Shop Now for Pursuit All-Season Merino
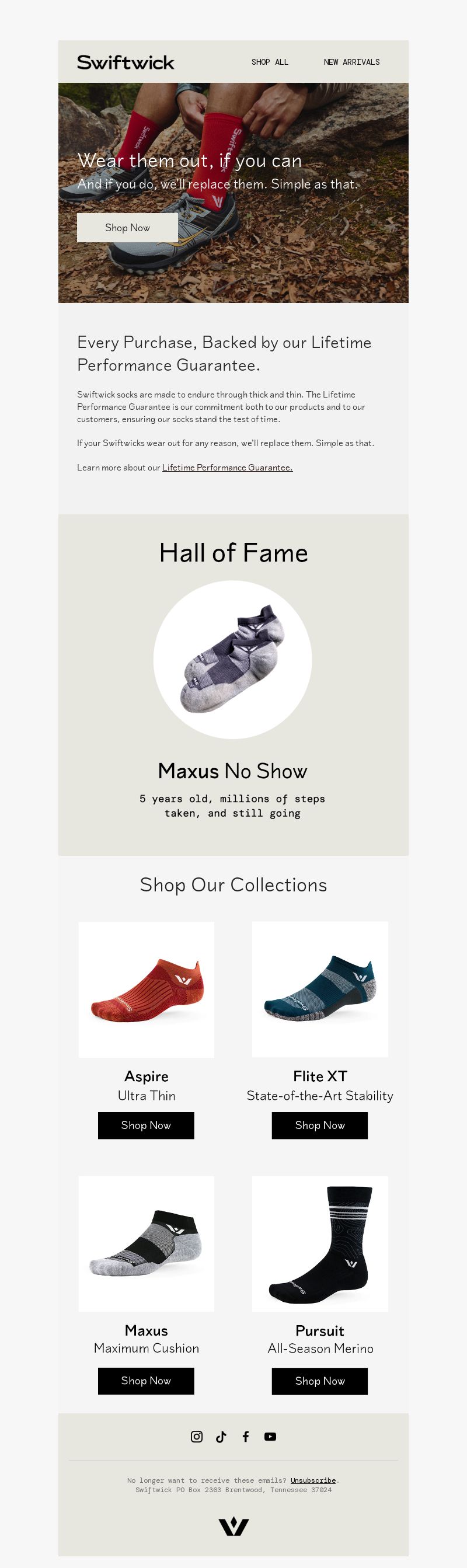Screen dimensions: 467x1568 [x=320, y=1381]
